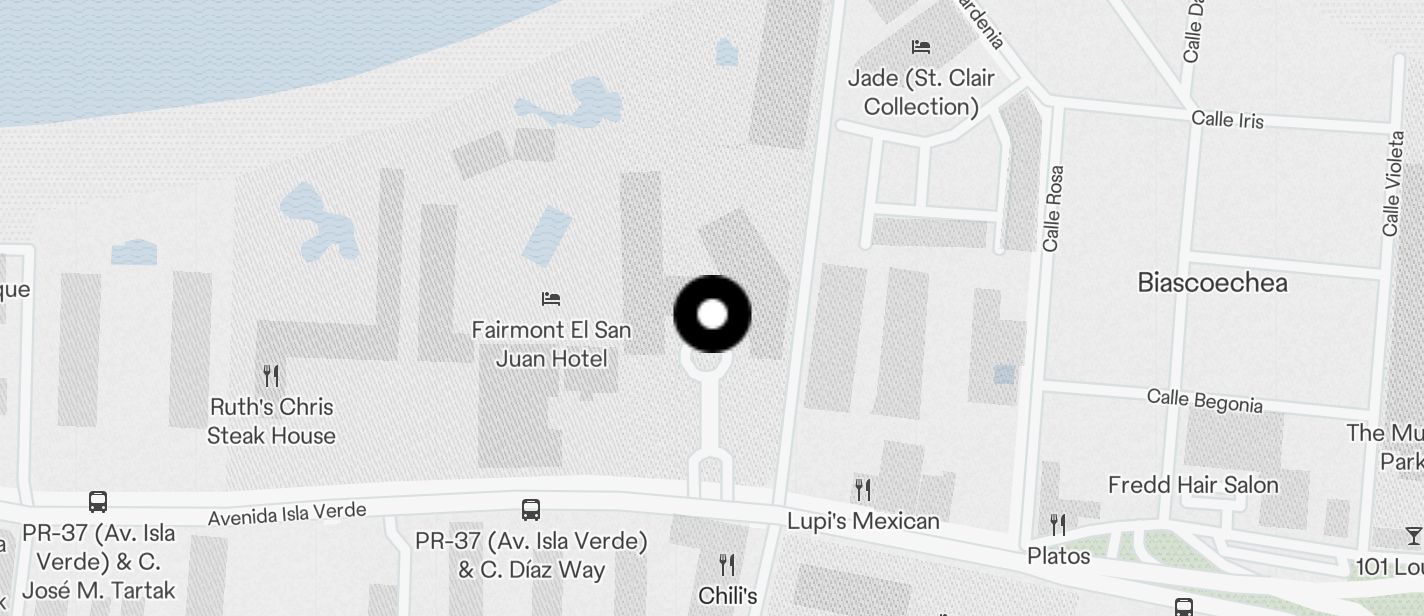Select Fairmont El San Juan Hotel marker
Screen dimensions: 1424x616
click(551, 299)
